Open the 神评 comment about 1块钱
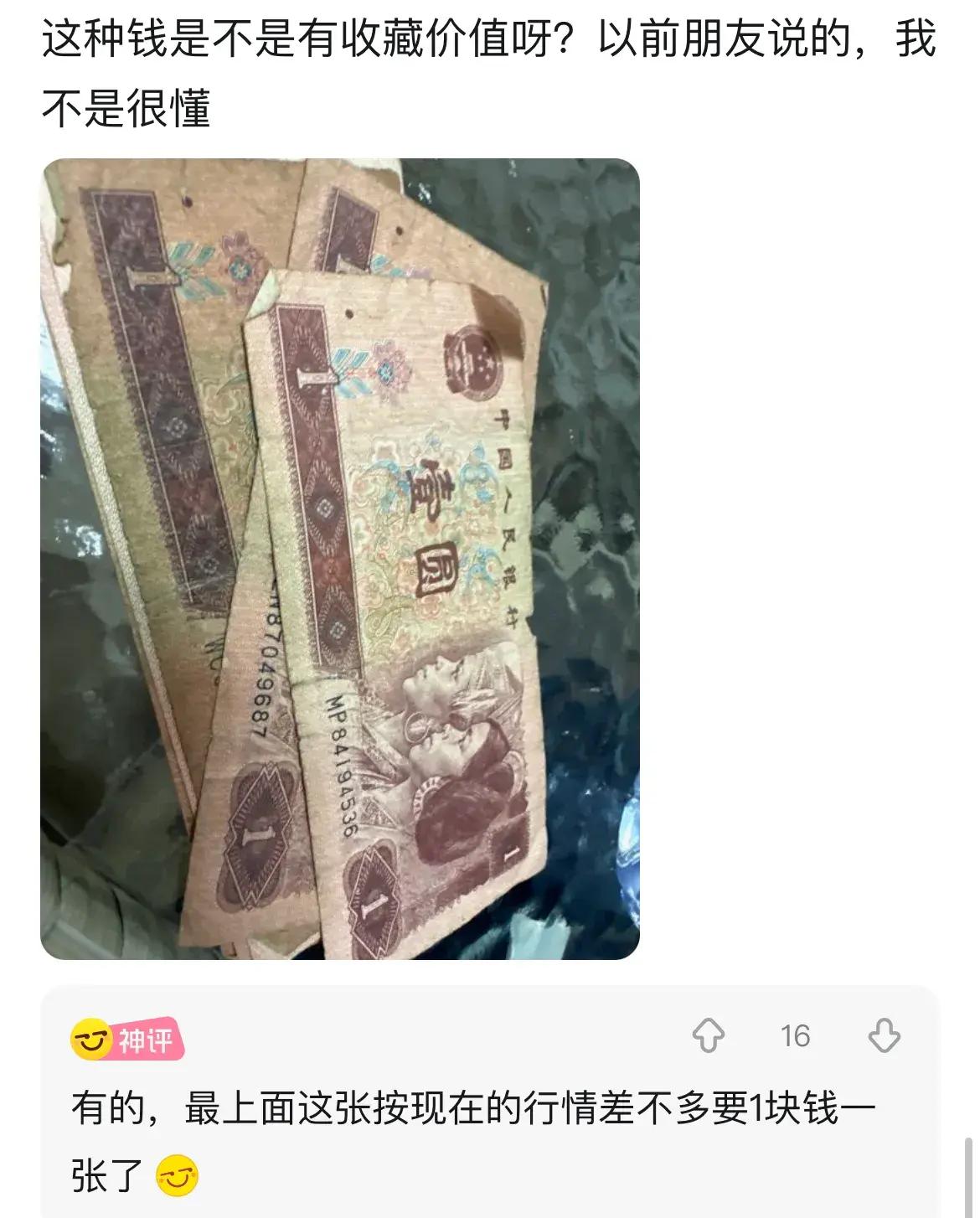980x1218 pixels. click(x=473, y=1110)
